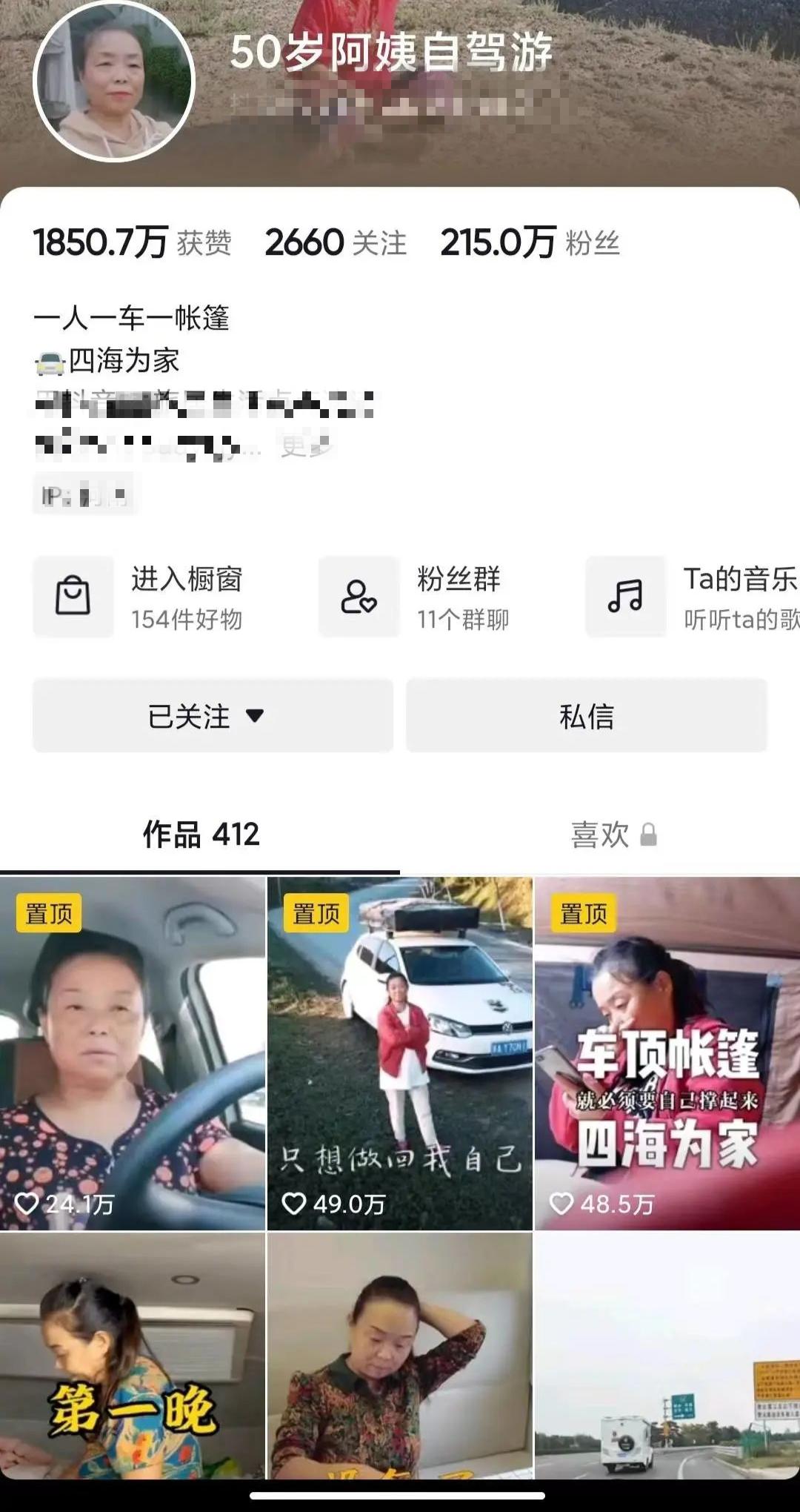
Task: Open Ta的音乐 music section
Action: tap(693, 597)
